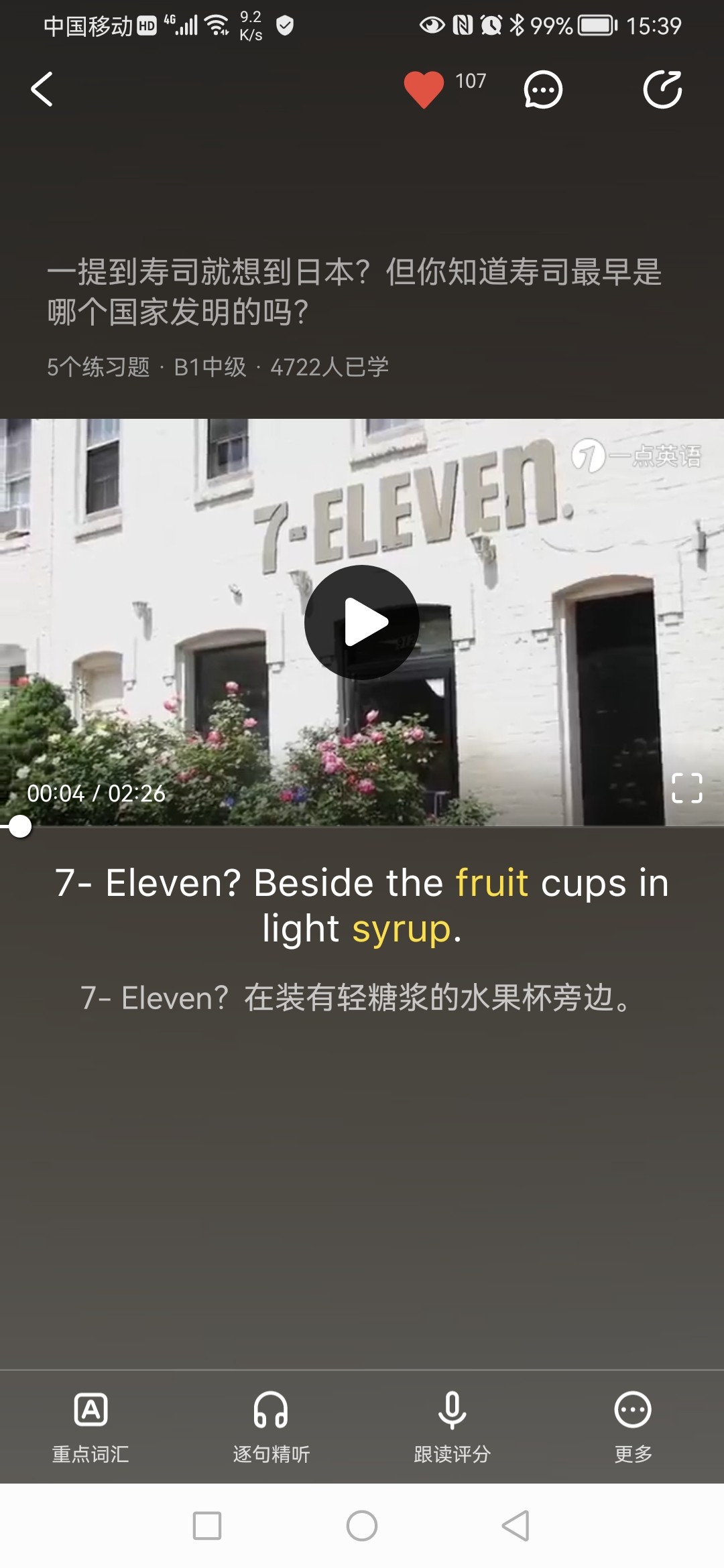Tap the video progress slider handle
The width and height of the screenshot is (724, 1568).
(x=20, y=826)
